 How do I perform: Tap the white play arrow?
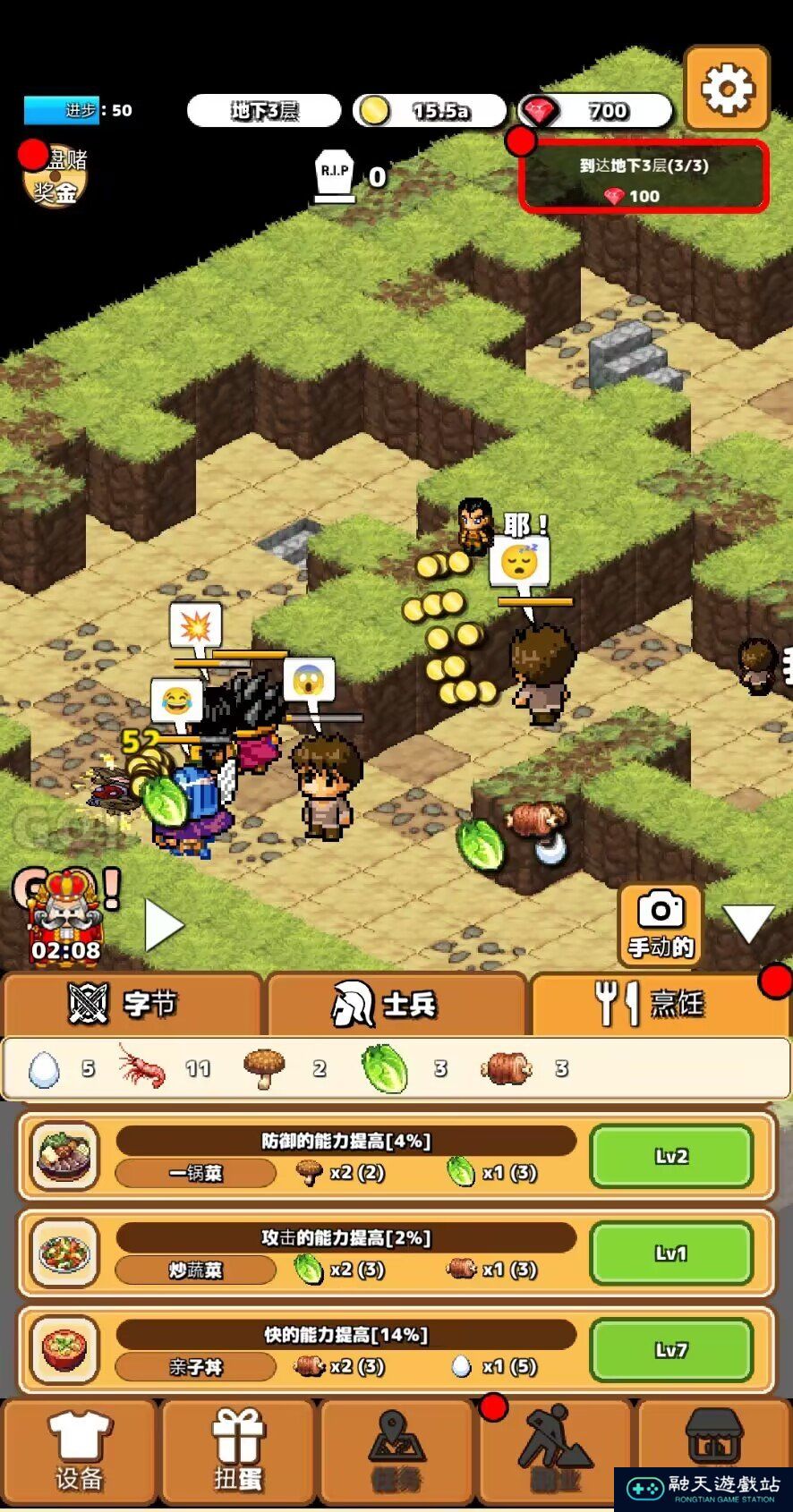coord(164,925)
